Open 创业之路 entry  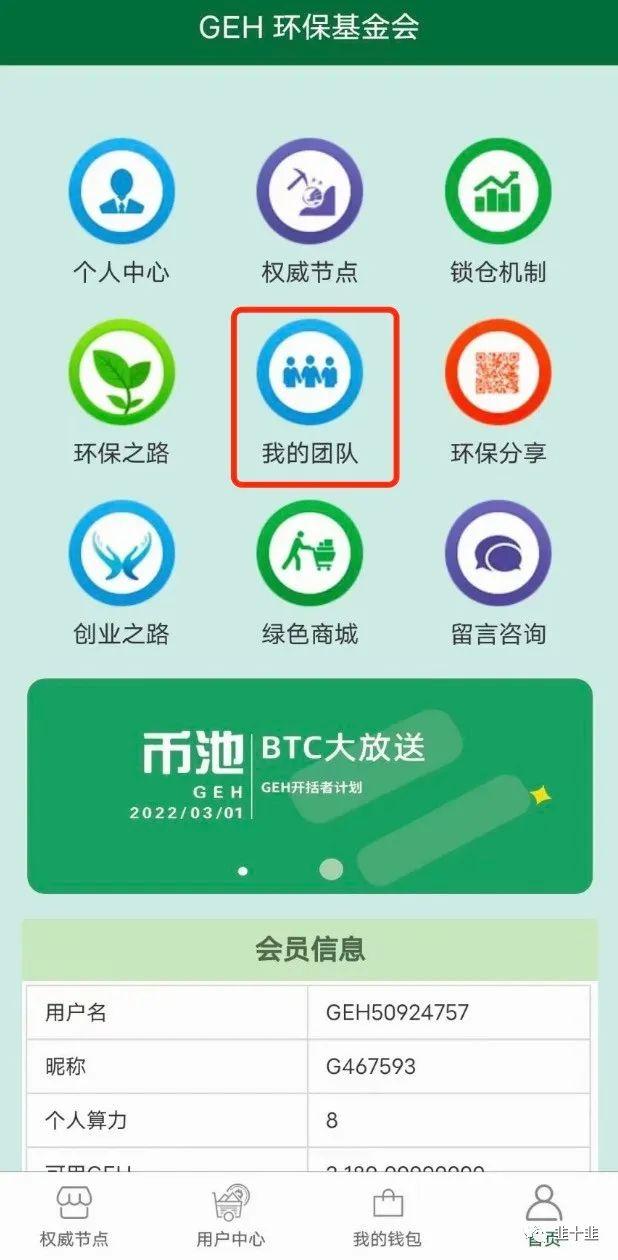(121, 553)
